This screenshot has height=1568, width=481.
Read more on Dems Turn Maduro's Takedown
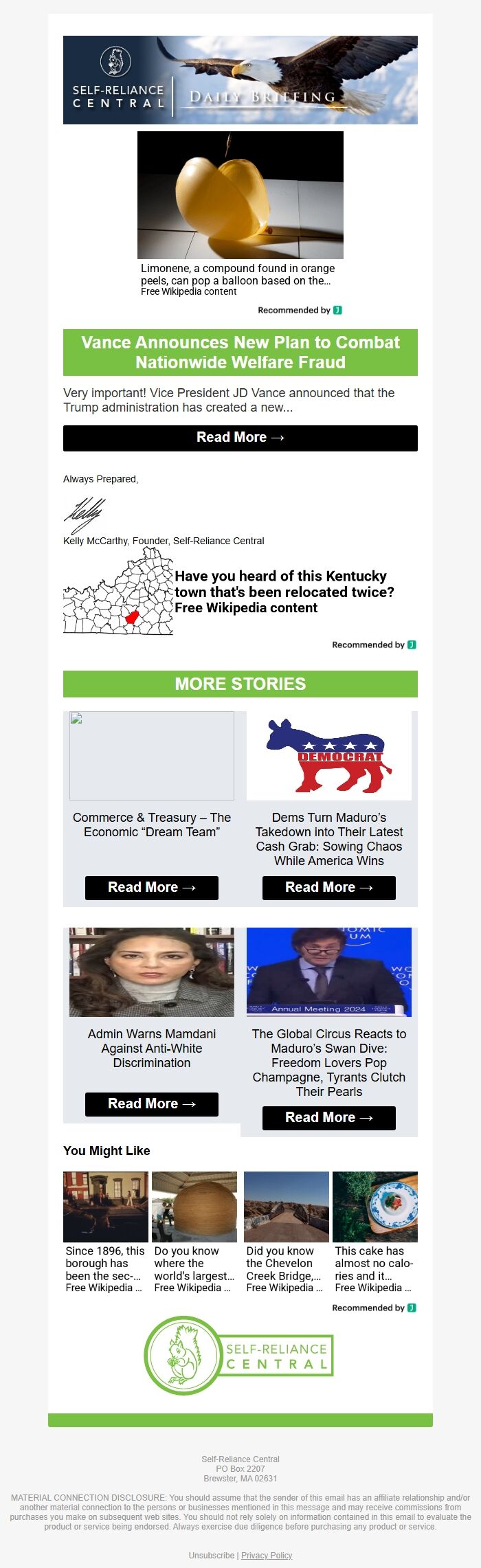(x=328, y=887)
